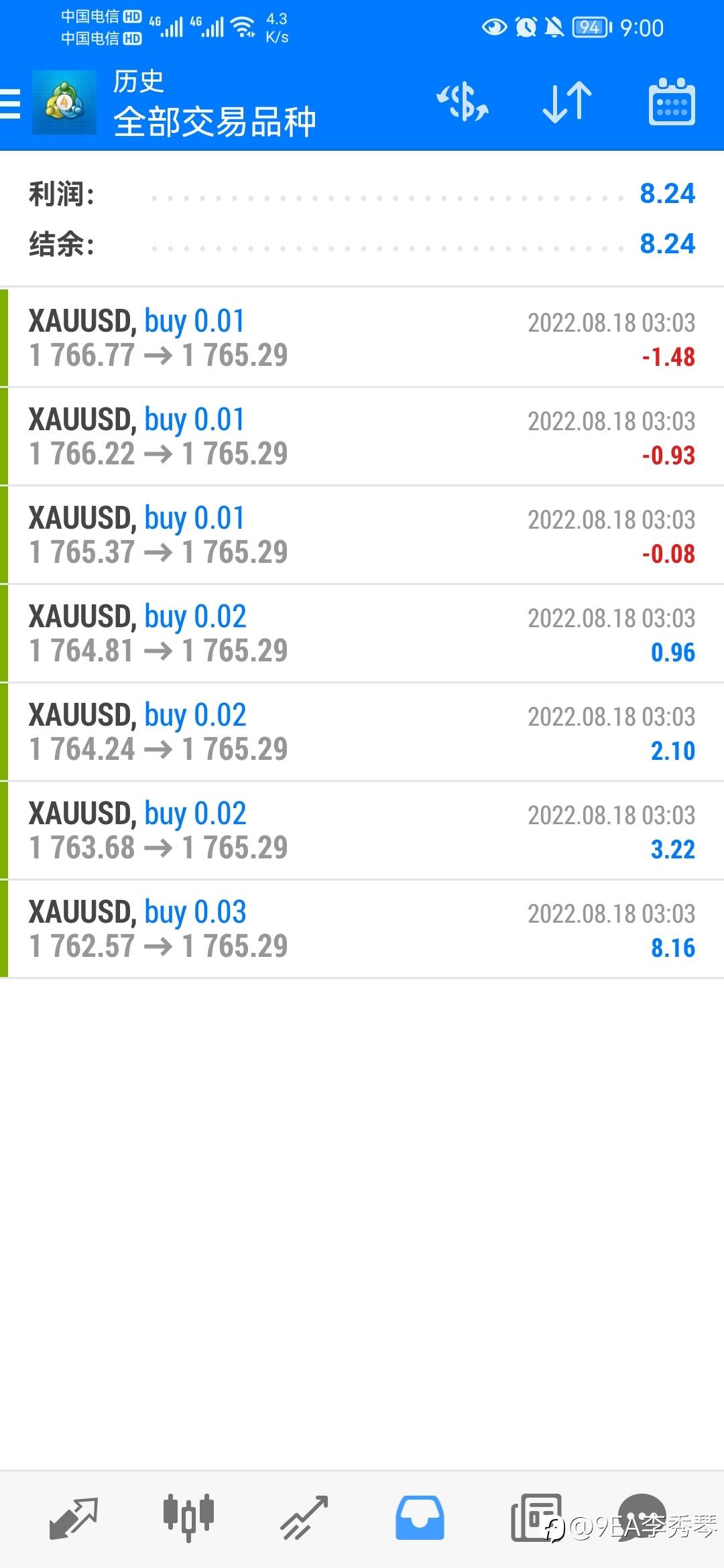
Task: View the trade with profit 0.96
Action: tap(362, 633)
